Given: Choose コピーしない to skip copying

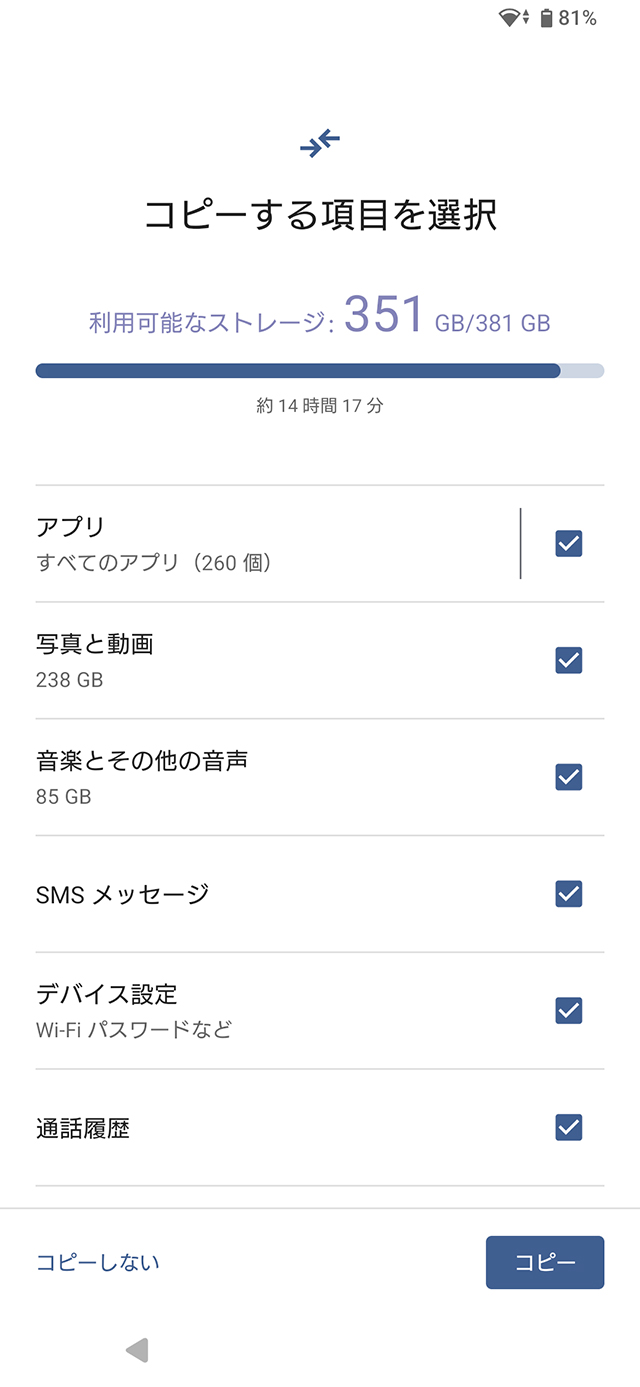Looking at the screenshot, I should point(98,1262).
